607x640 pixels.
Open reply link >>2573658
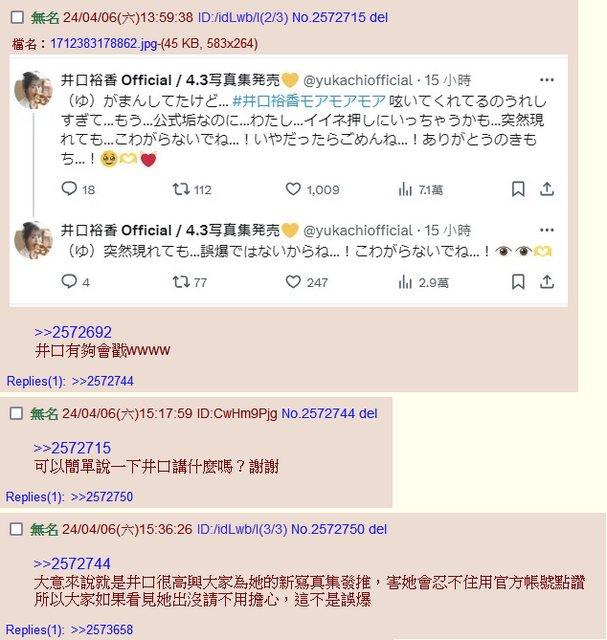pos(102,629)
